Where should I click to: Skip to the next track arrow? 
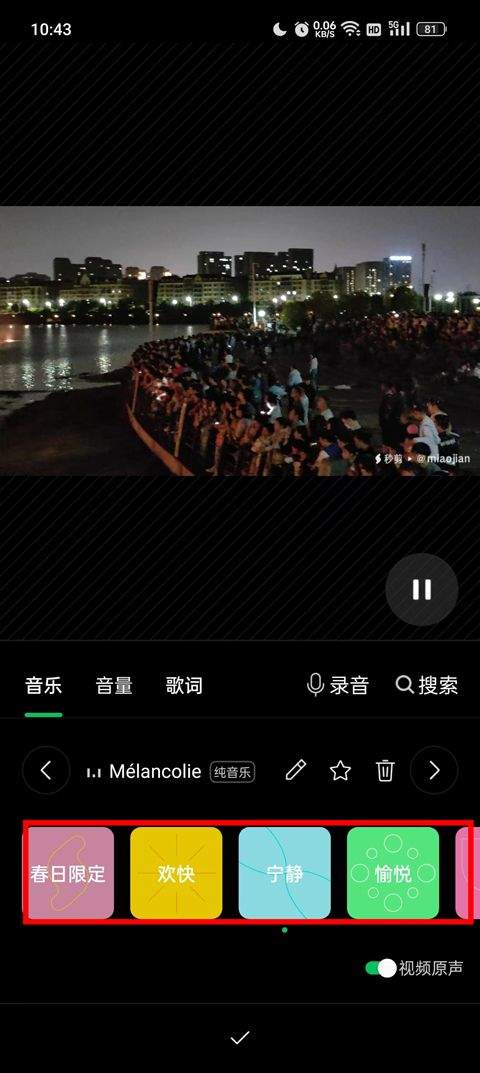[434, 771]
